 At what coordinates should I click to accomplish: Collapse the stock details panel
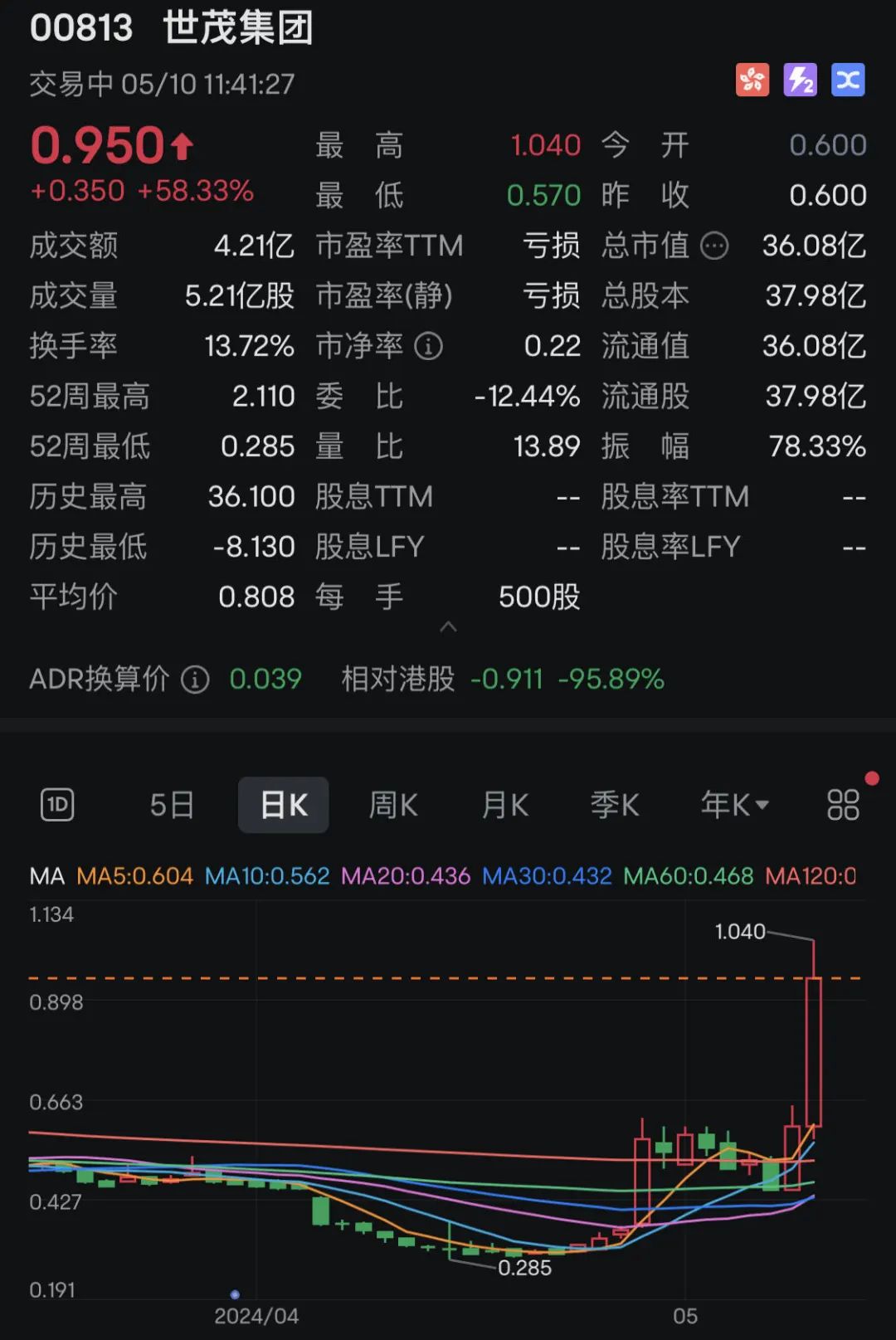pyautogui.click(x=448, y=627)
